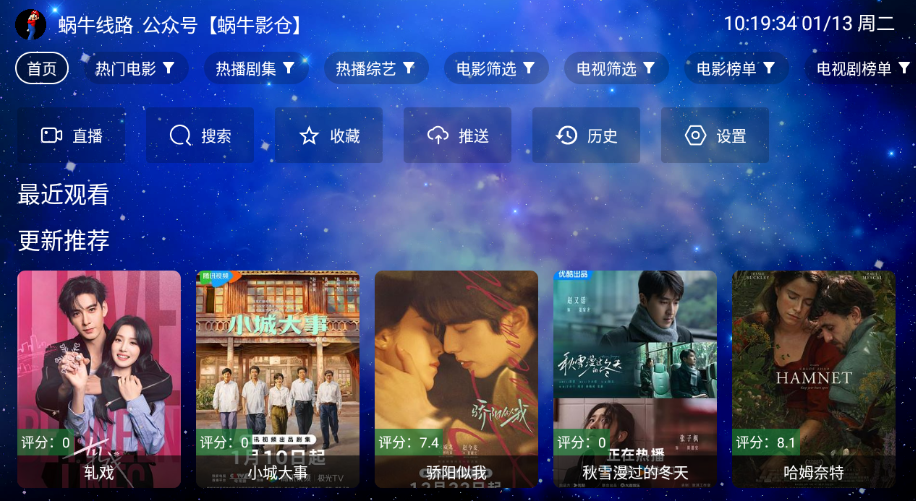Open the 电影筛选 filter tab
This screenshot has height=501, width=916.
click(x=496, y=69)
